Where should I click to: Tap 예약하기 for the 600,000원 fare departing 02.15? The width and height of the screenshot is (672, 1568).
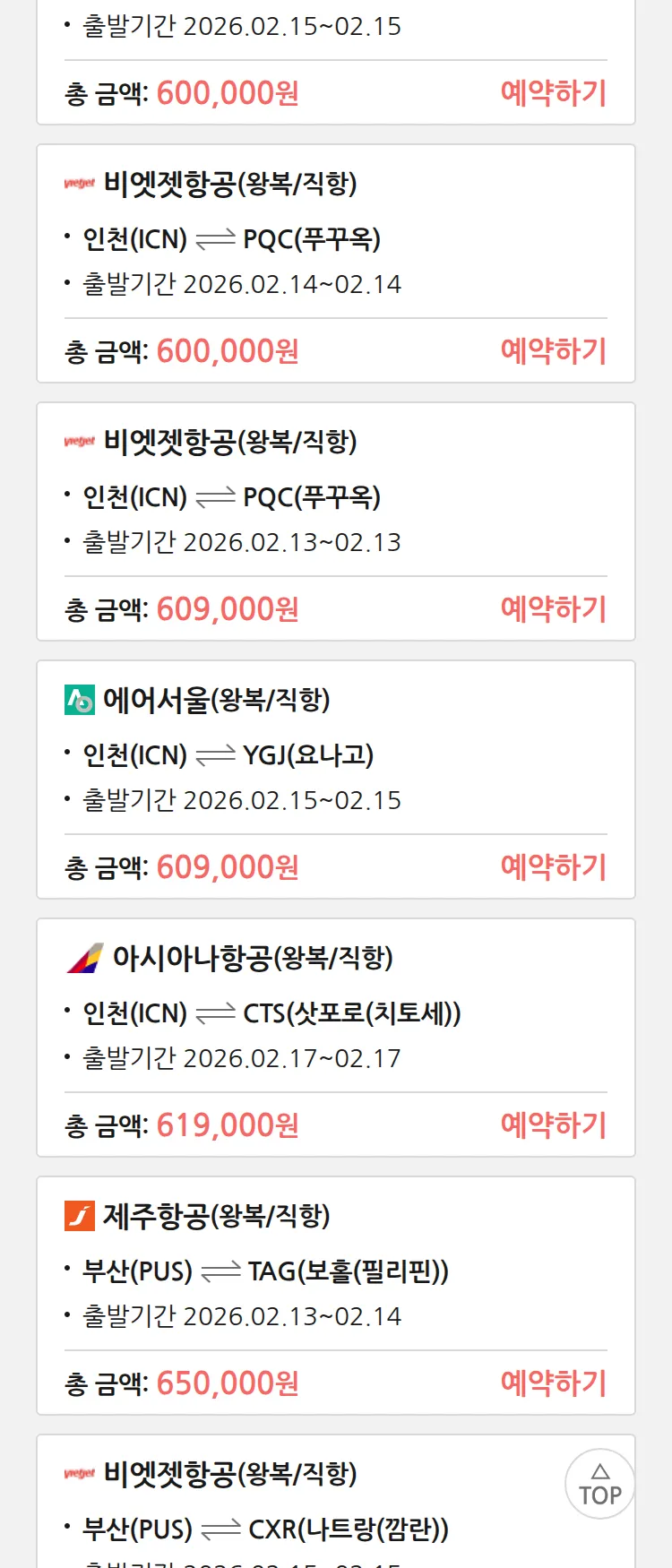pyautogui.click(x=553, y=93)
